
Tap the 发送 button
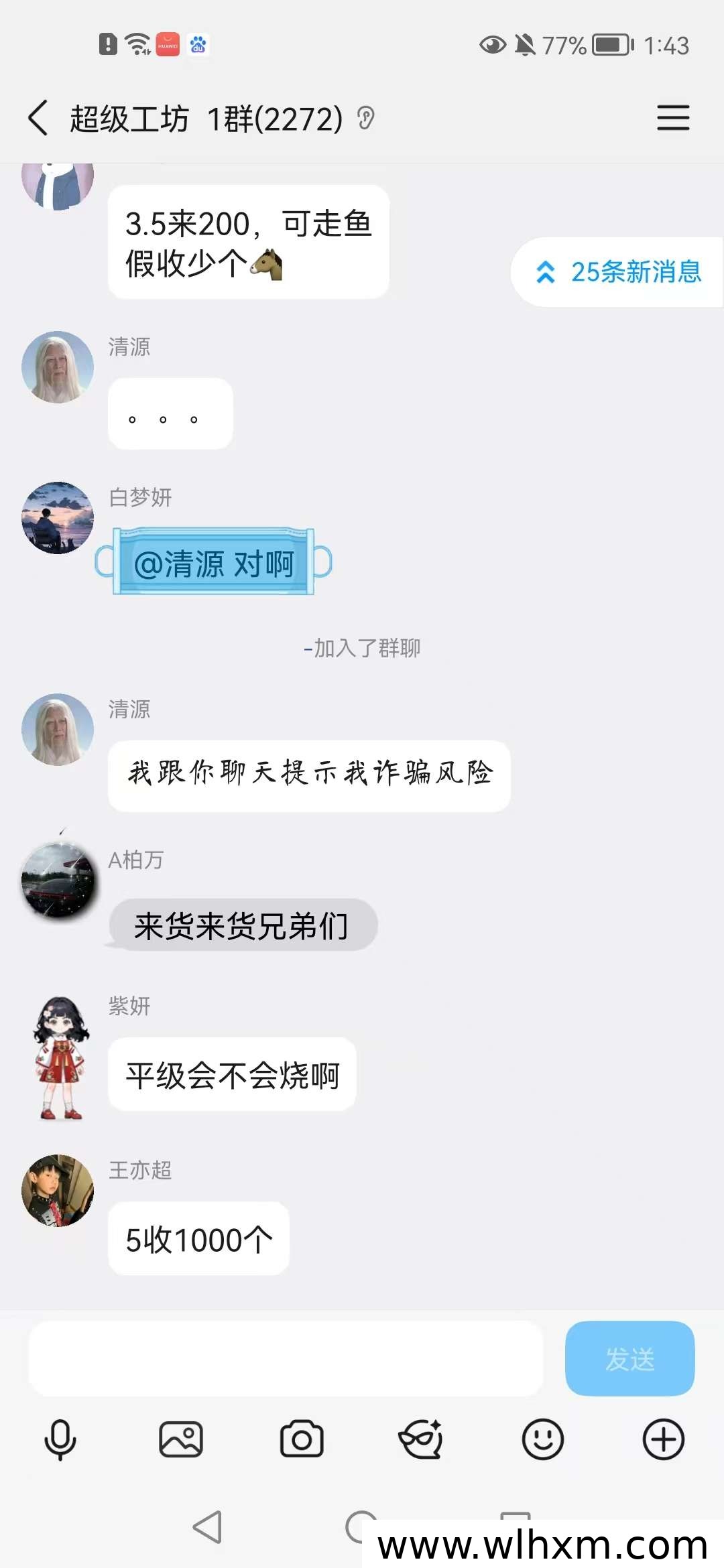[629, 1358]
